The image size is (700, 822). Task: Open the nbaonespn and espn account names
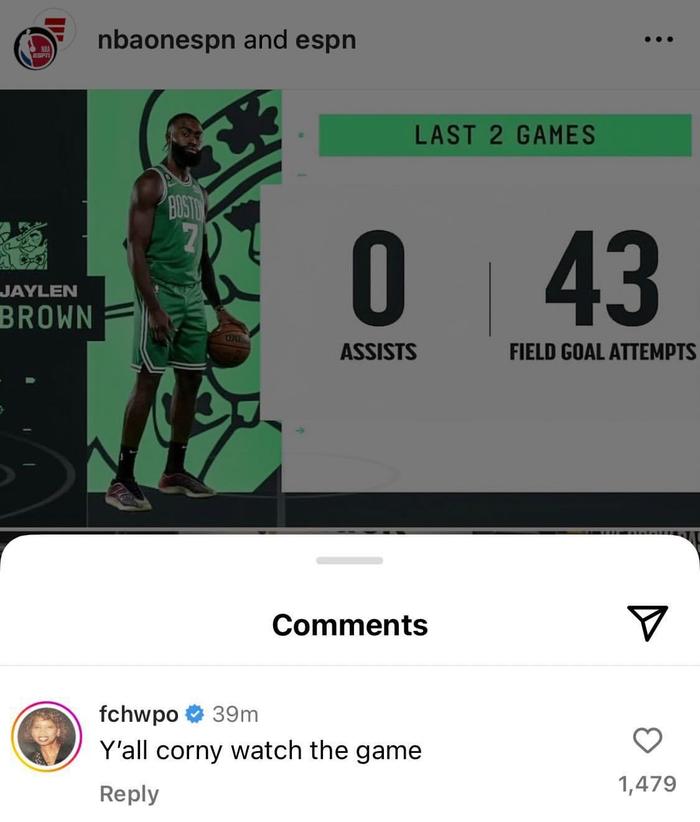click(x=227, y=41)
